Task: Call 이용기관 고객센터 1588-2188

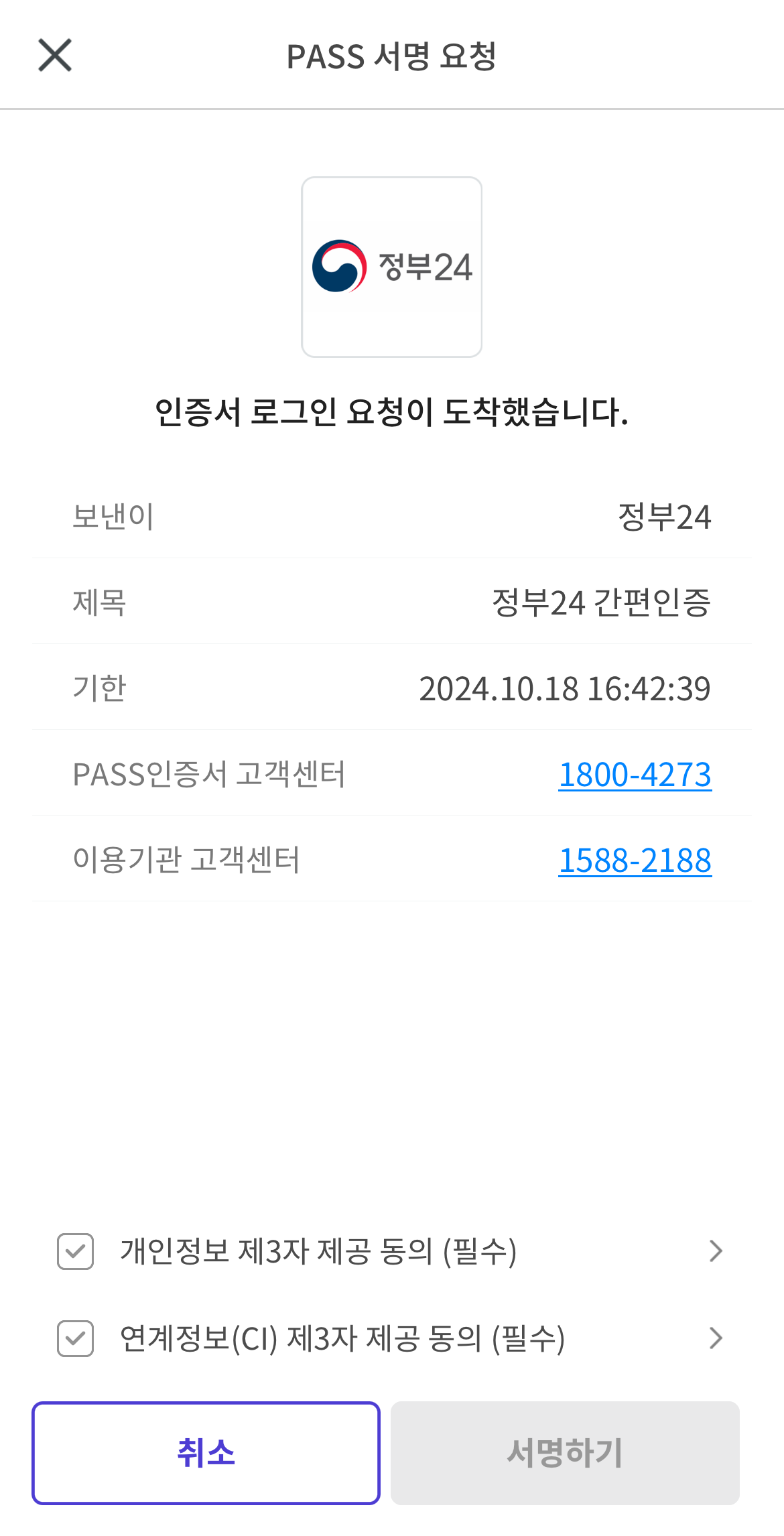Action: click(x=635, y=862)
